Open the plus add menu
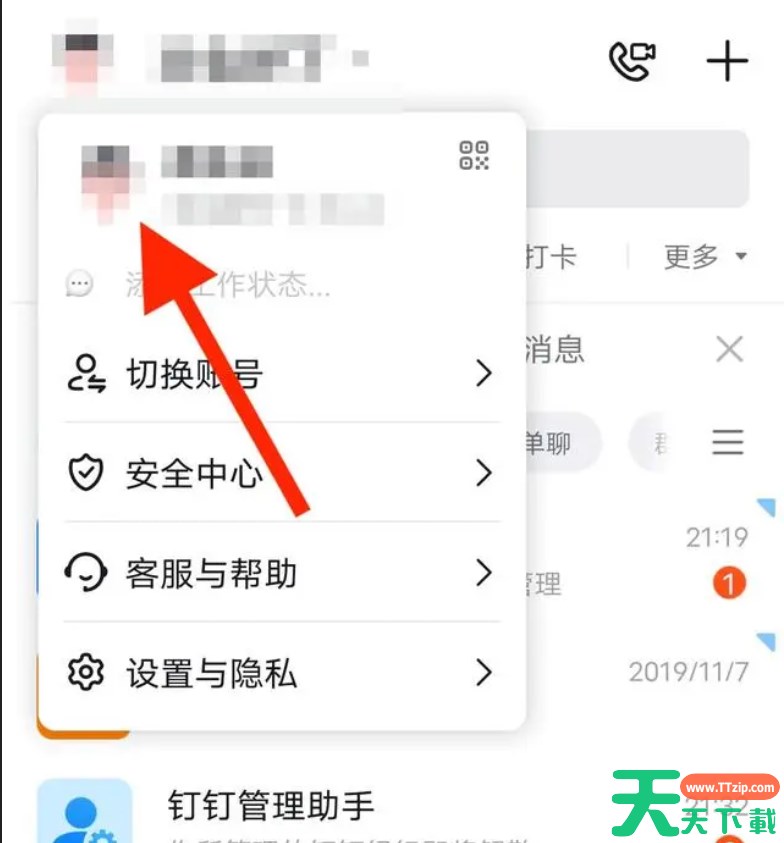 [727, 62]
